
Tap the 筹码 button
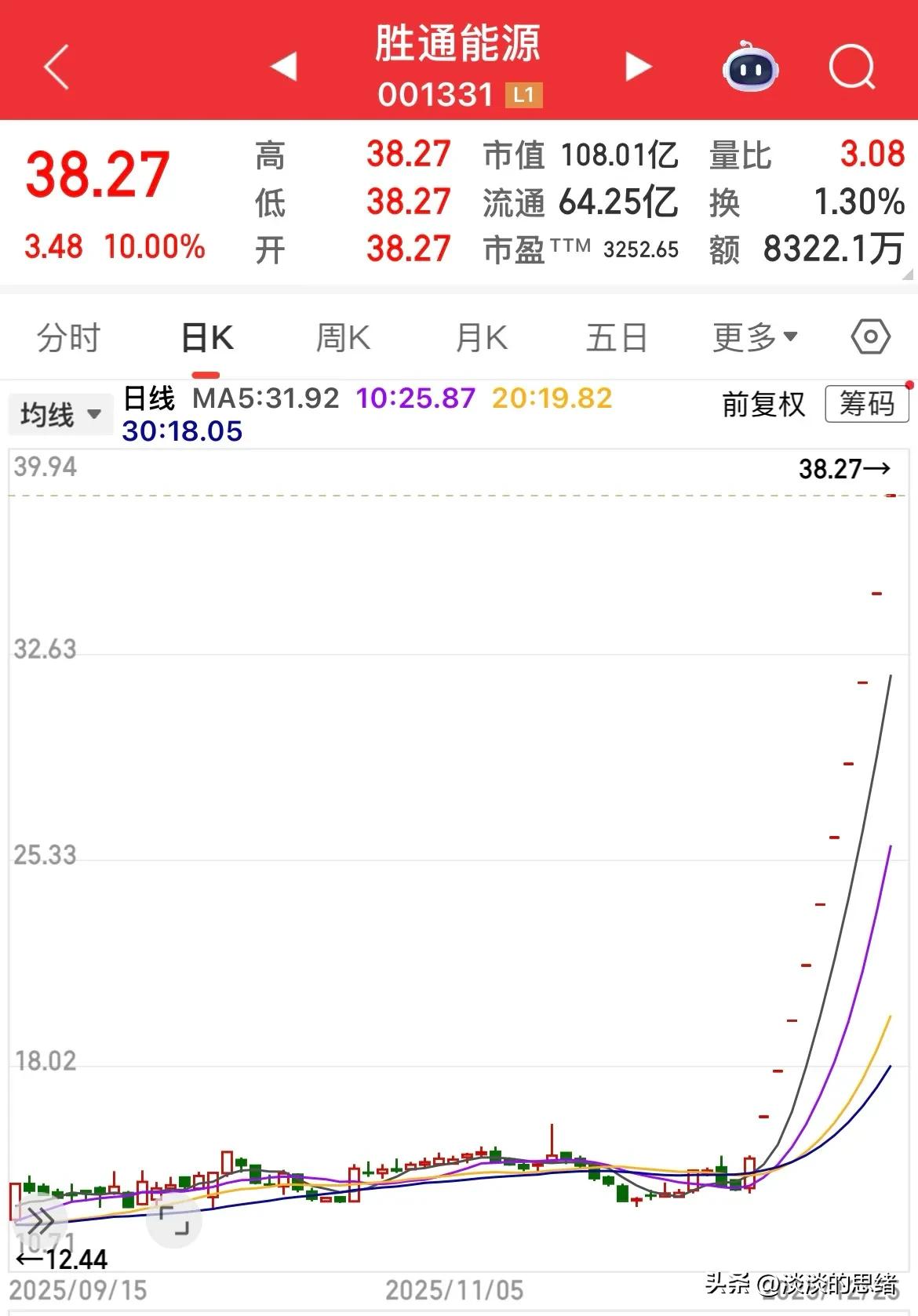pyautogui.click(x=866, y=405)
